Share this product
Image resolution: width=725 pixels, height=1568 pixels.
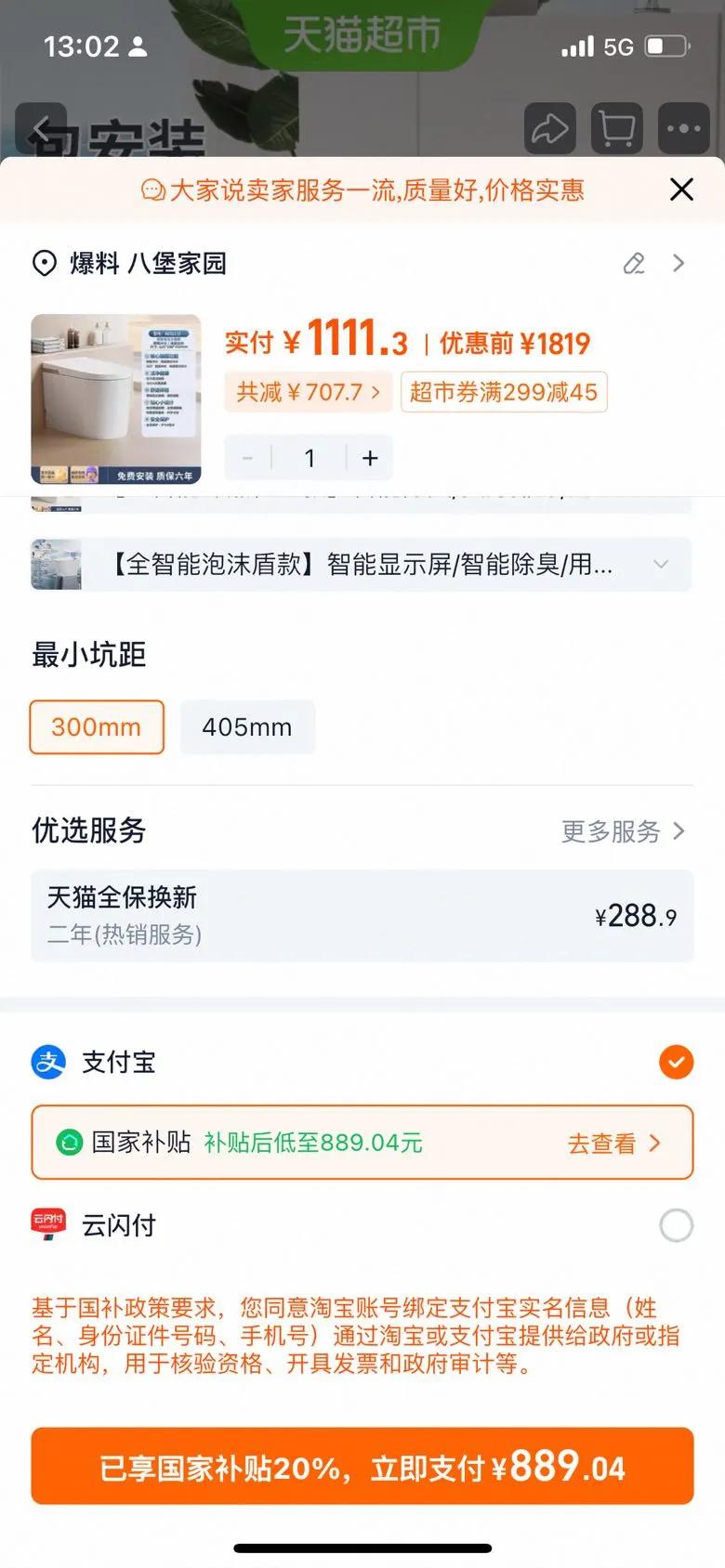549,129
